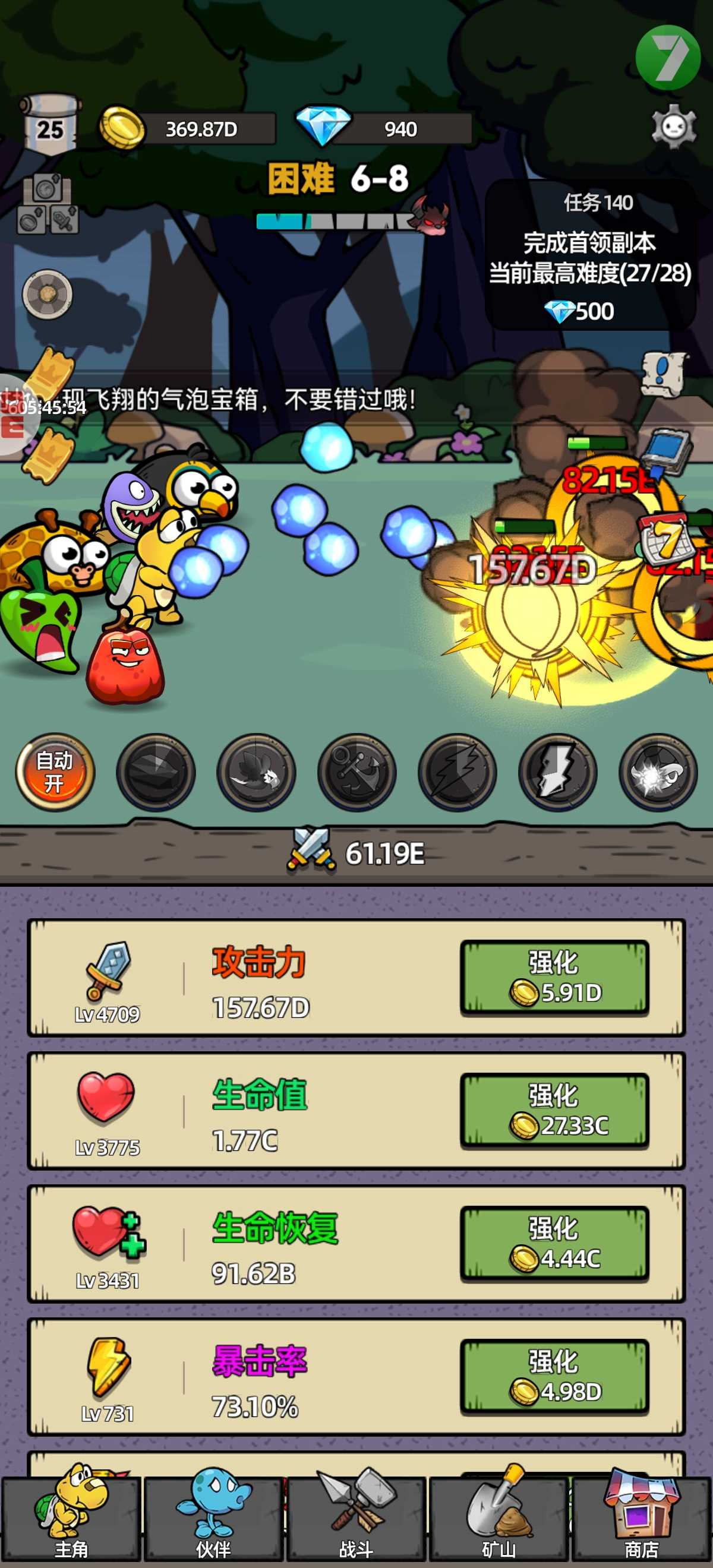Open the 任务 140 quest panel

pos(590,255)
